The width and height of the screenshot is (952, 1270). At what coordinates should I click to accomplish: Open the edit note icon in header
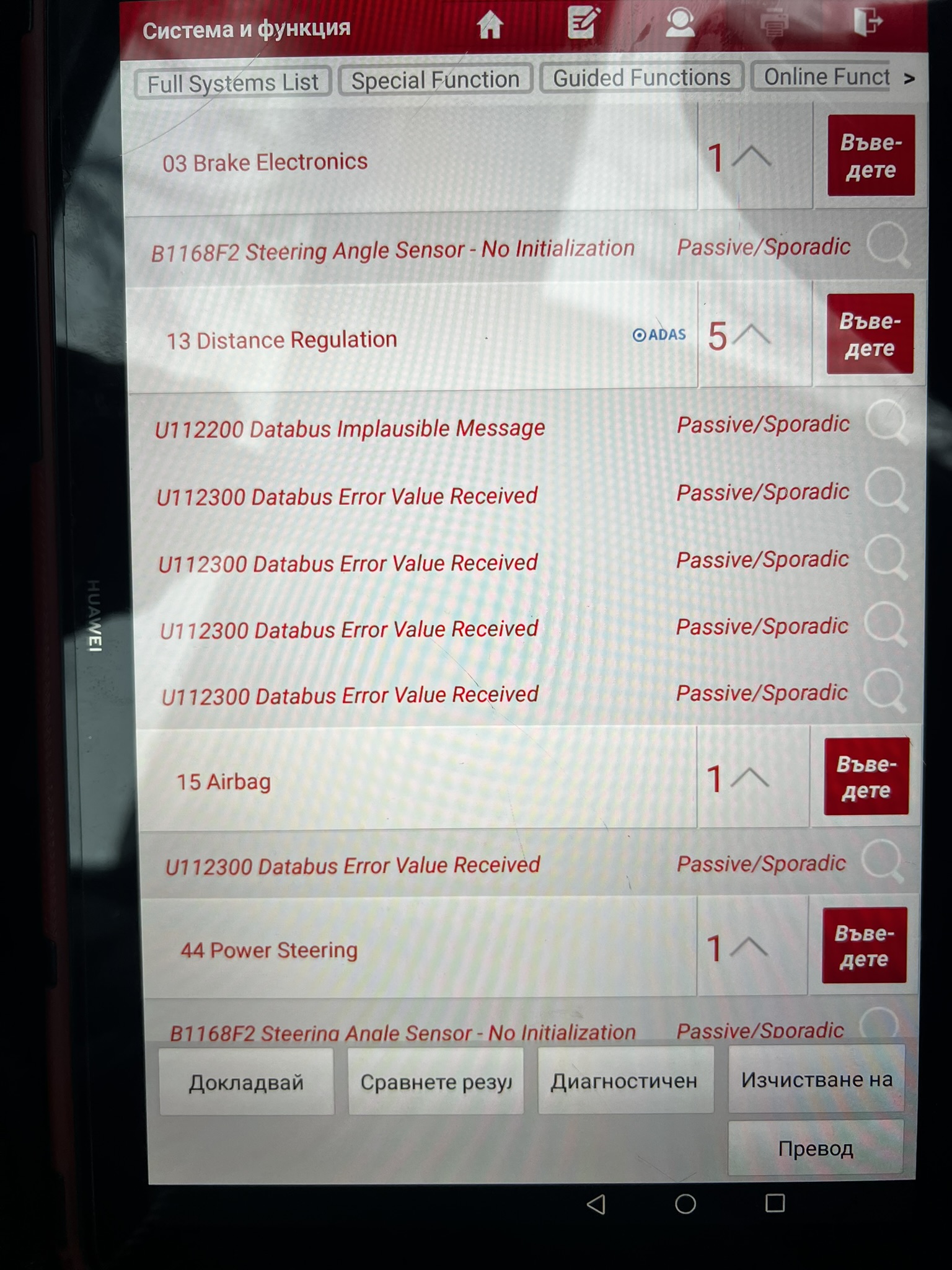[x=583, y=24]
